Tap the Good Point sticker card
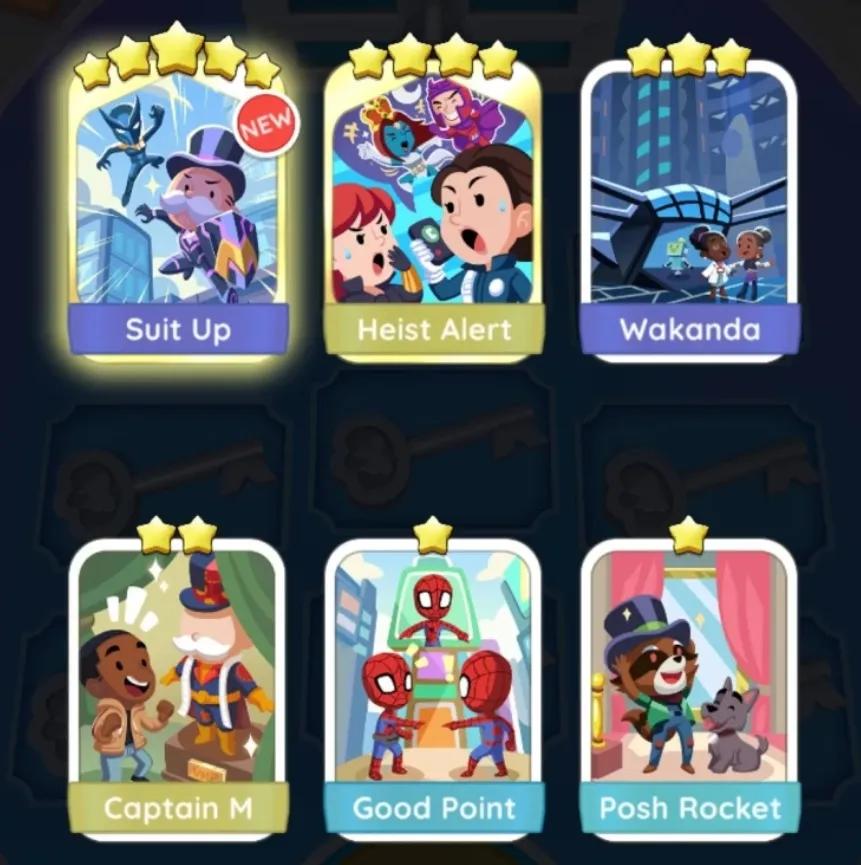 coord(433,690)
